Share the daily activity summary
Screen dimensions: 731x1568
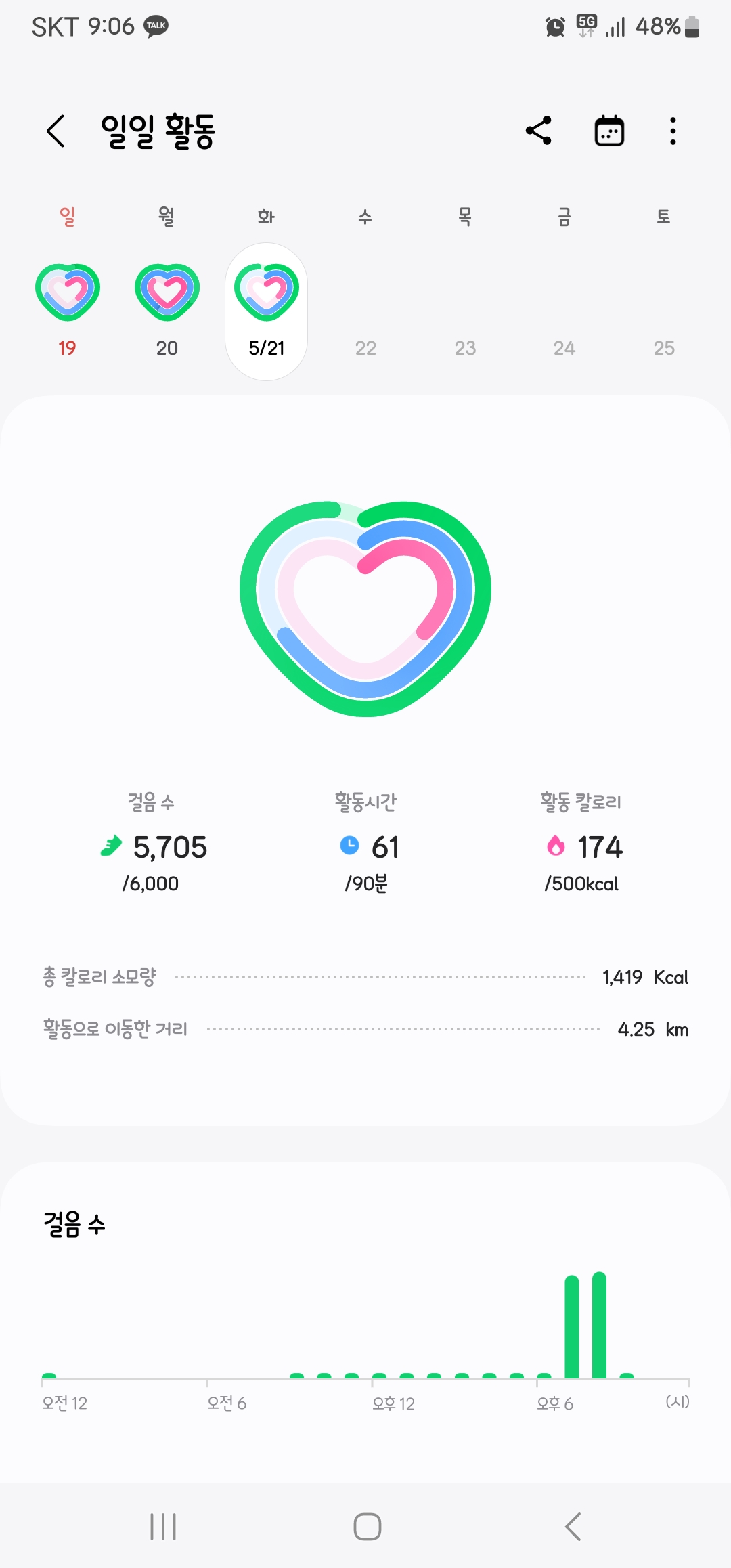point(539,131)
